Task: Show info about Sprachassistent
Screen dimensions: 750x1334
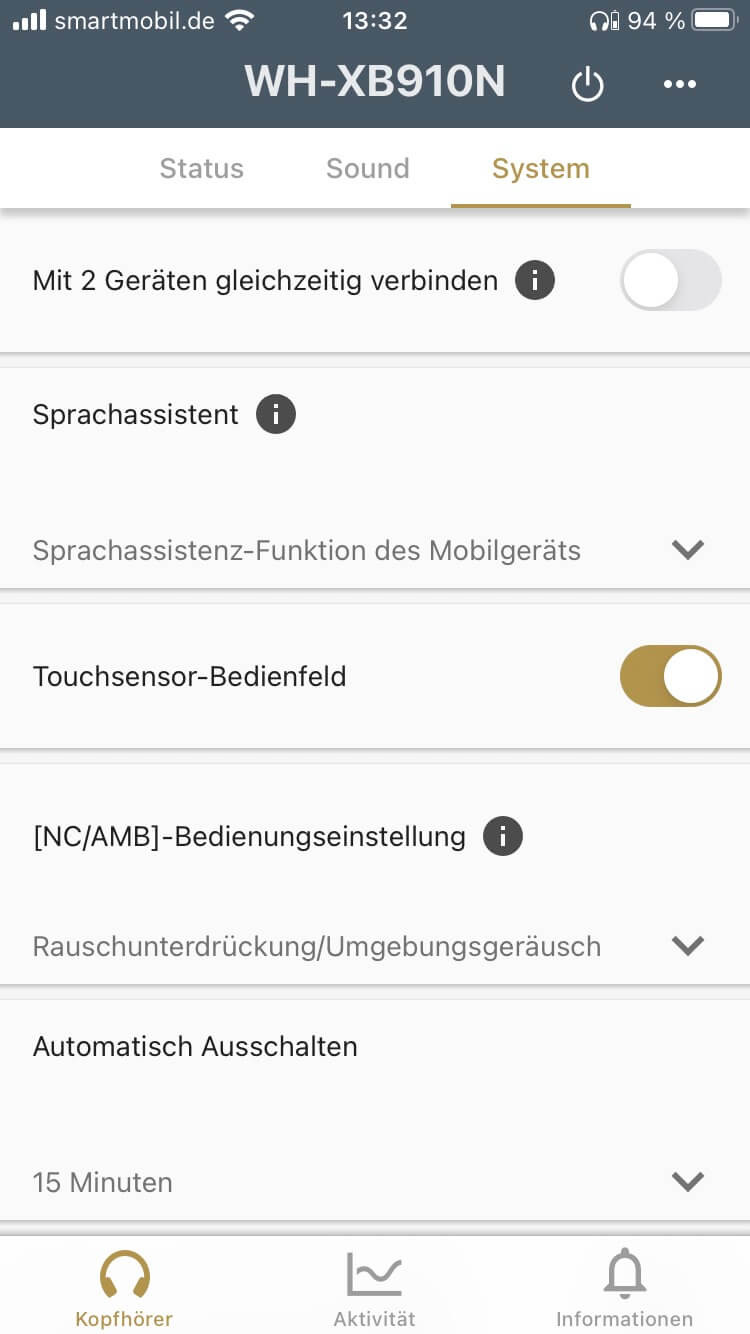Action: [x=276, y=414]
